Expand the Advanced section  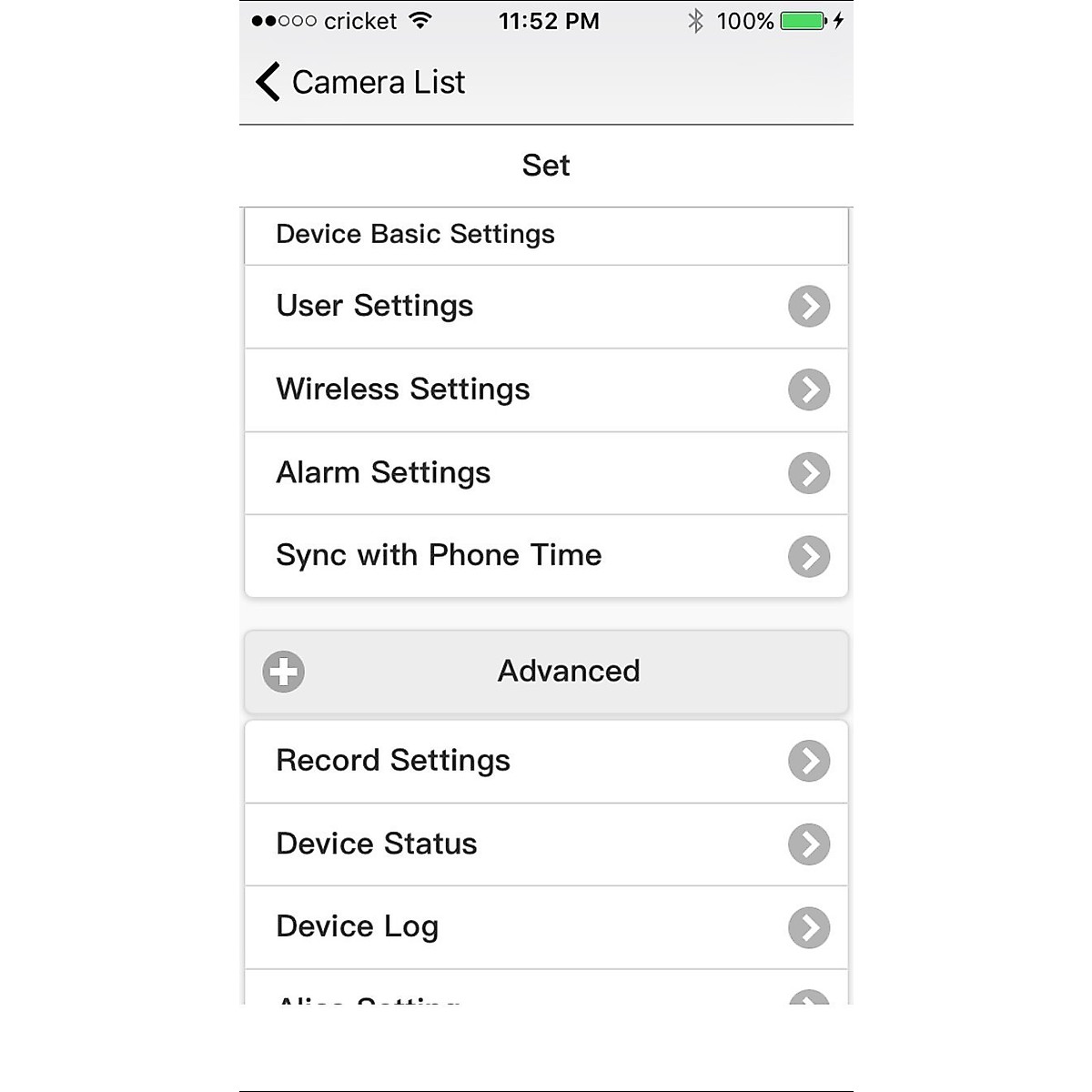tap(284, 672)
